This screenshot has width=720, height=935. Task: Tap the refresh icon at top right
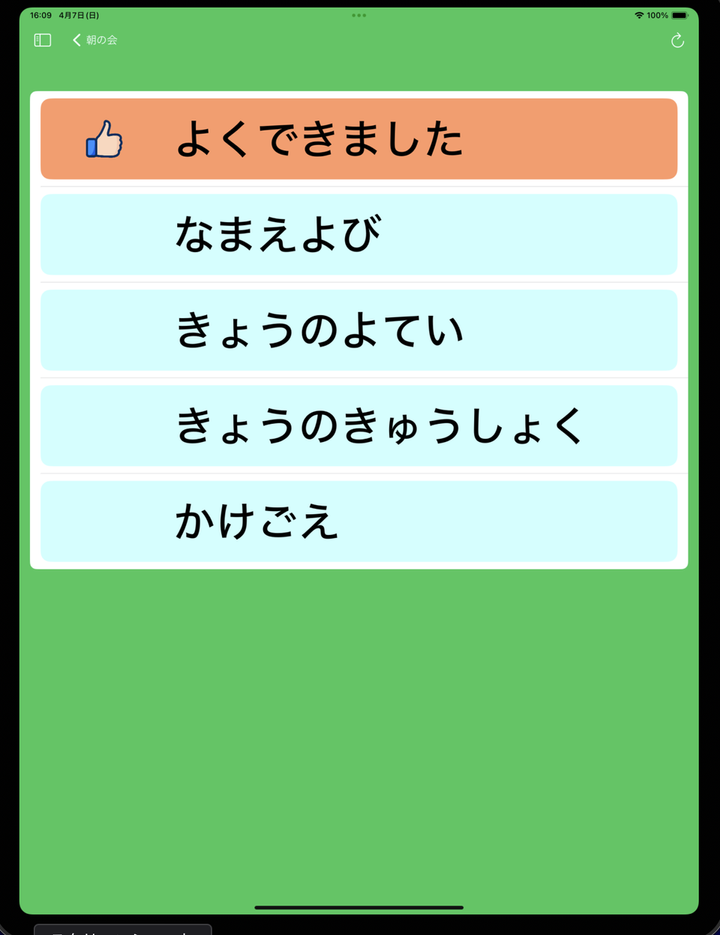coord(677,41)
